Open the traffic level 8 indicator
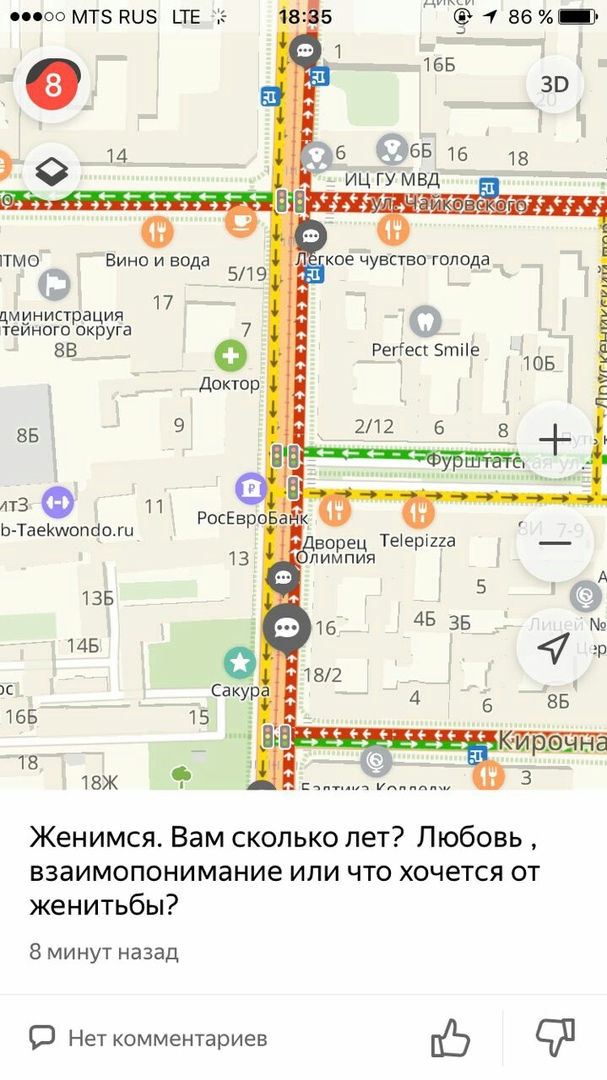This screenshot has height=1080, width=607. (53, 85)
